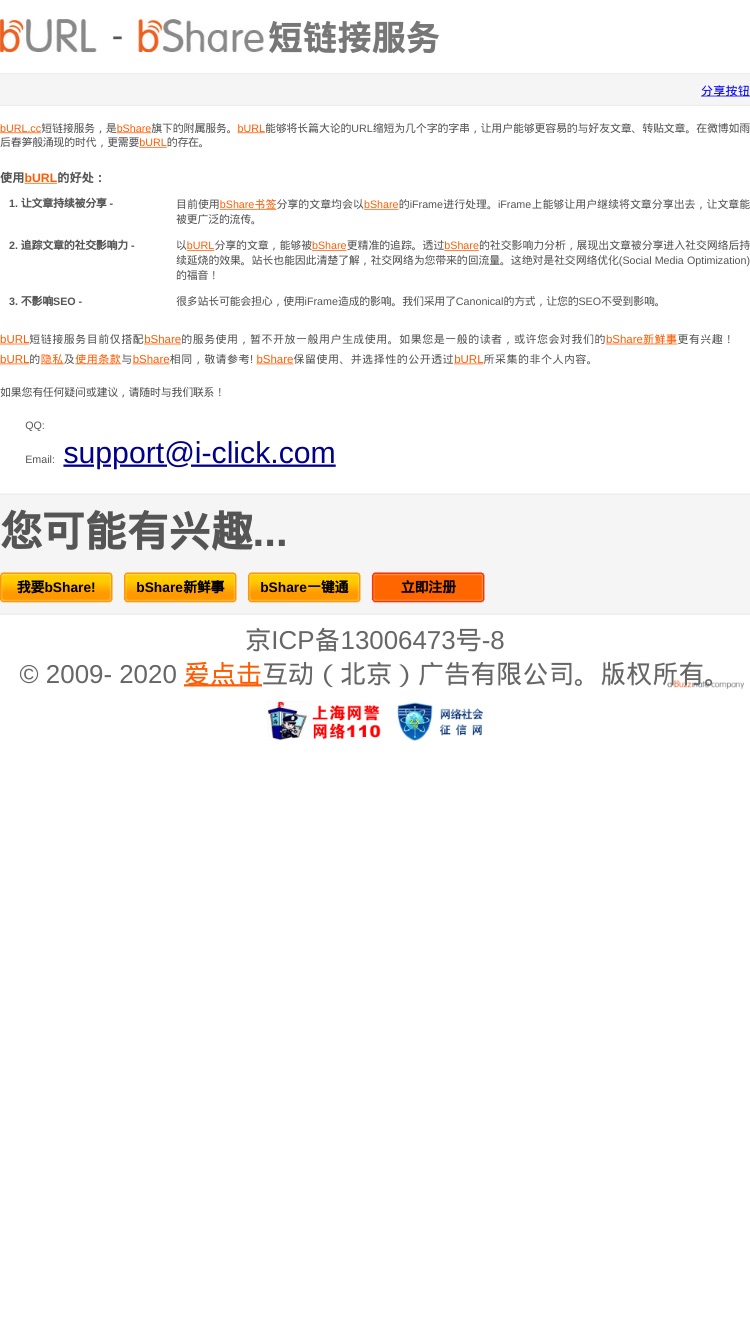Screen dimensions: 750x1334
Task: Open the 网络社会征信网 badge
Action: [x=441, y=721]
